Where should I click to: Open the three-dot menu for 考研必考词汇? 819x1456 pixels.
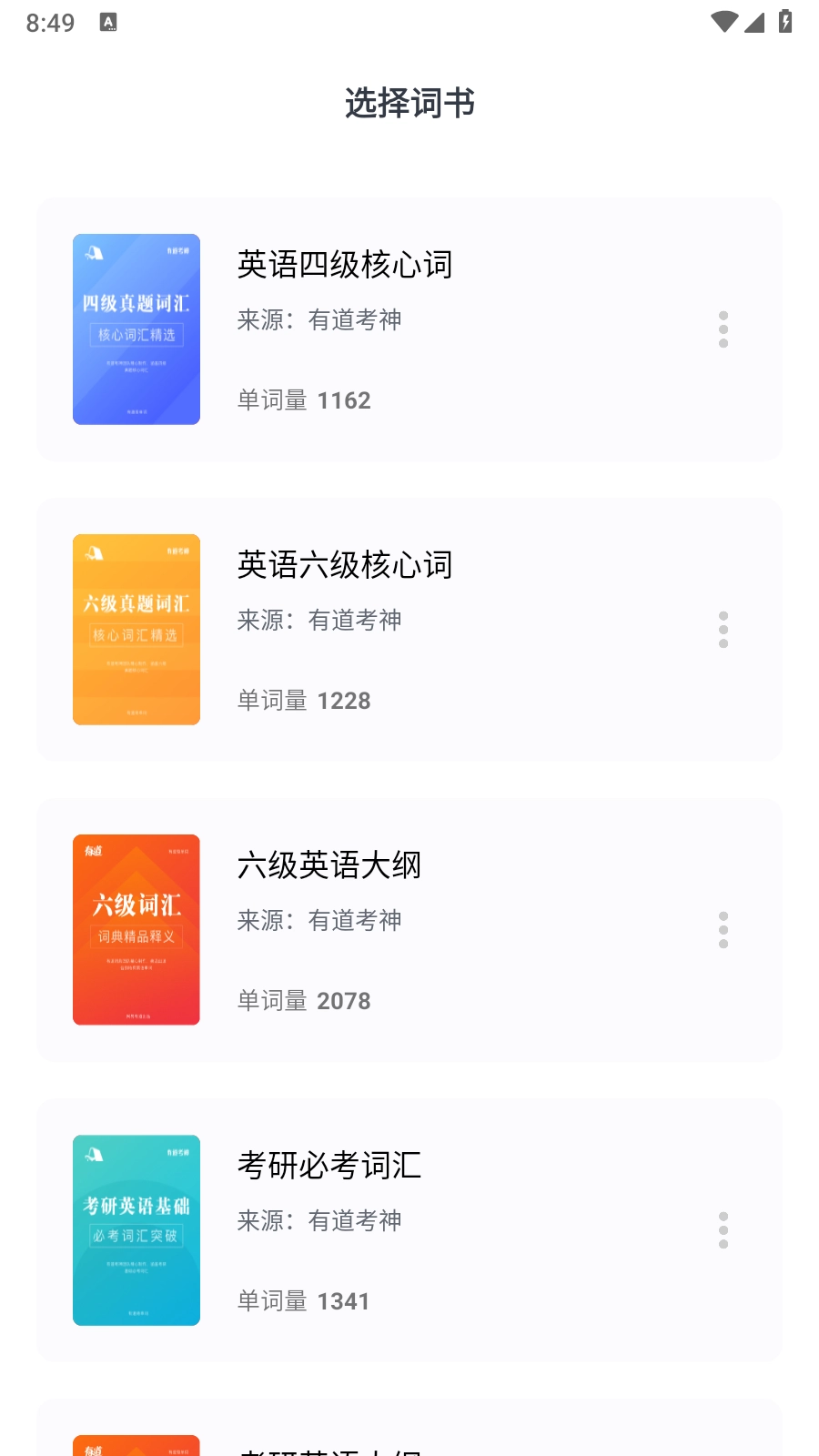coord(723,1229)
